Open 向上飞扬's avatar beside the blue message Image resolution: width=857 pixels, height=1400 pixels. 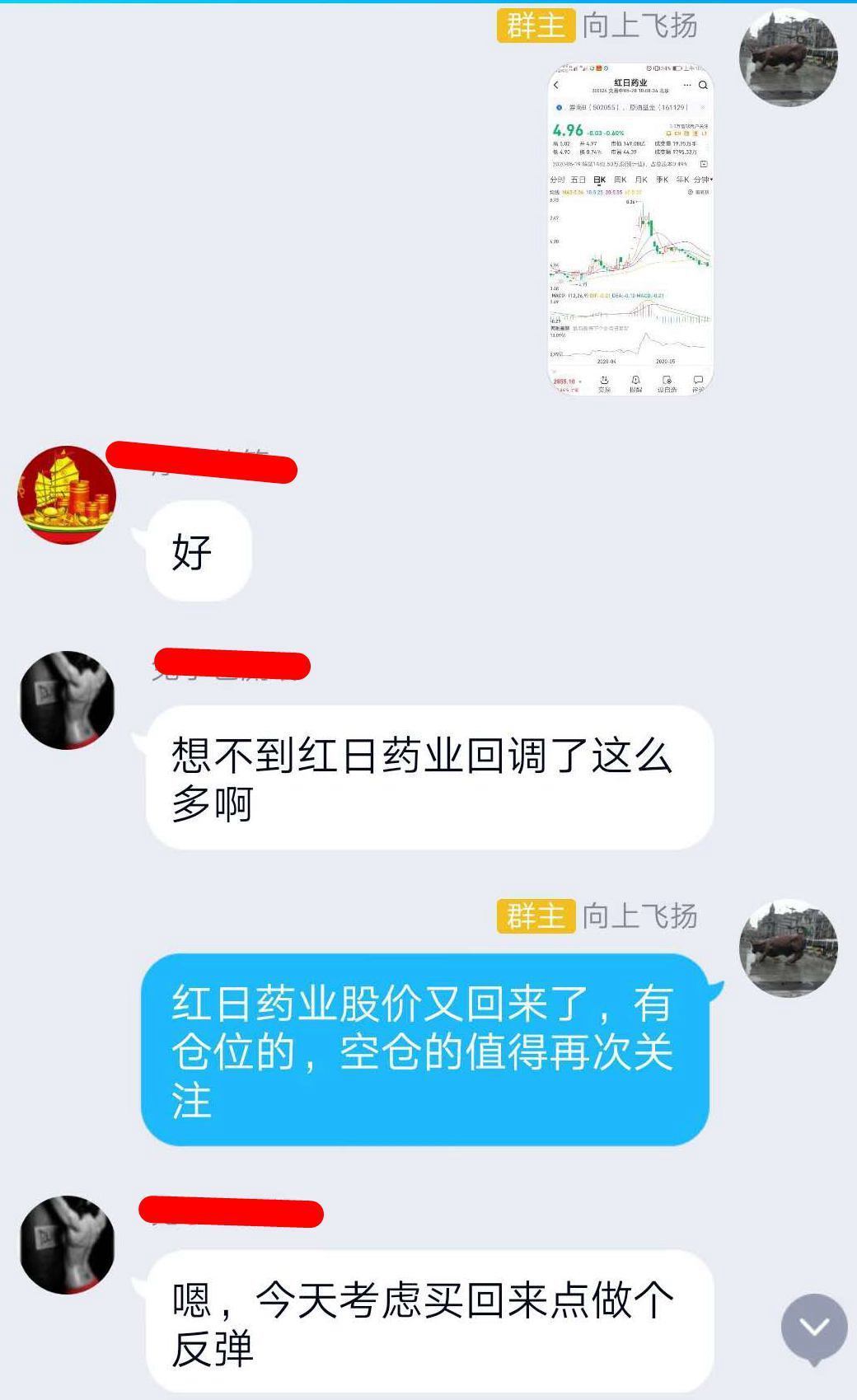pyautogui.click(x=788, y=948)
